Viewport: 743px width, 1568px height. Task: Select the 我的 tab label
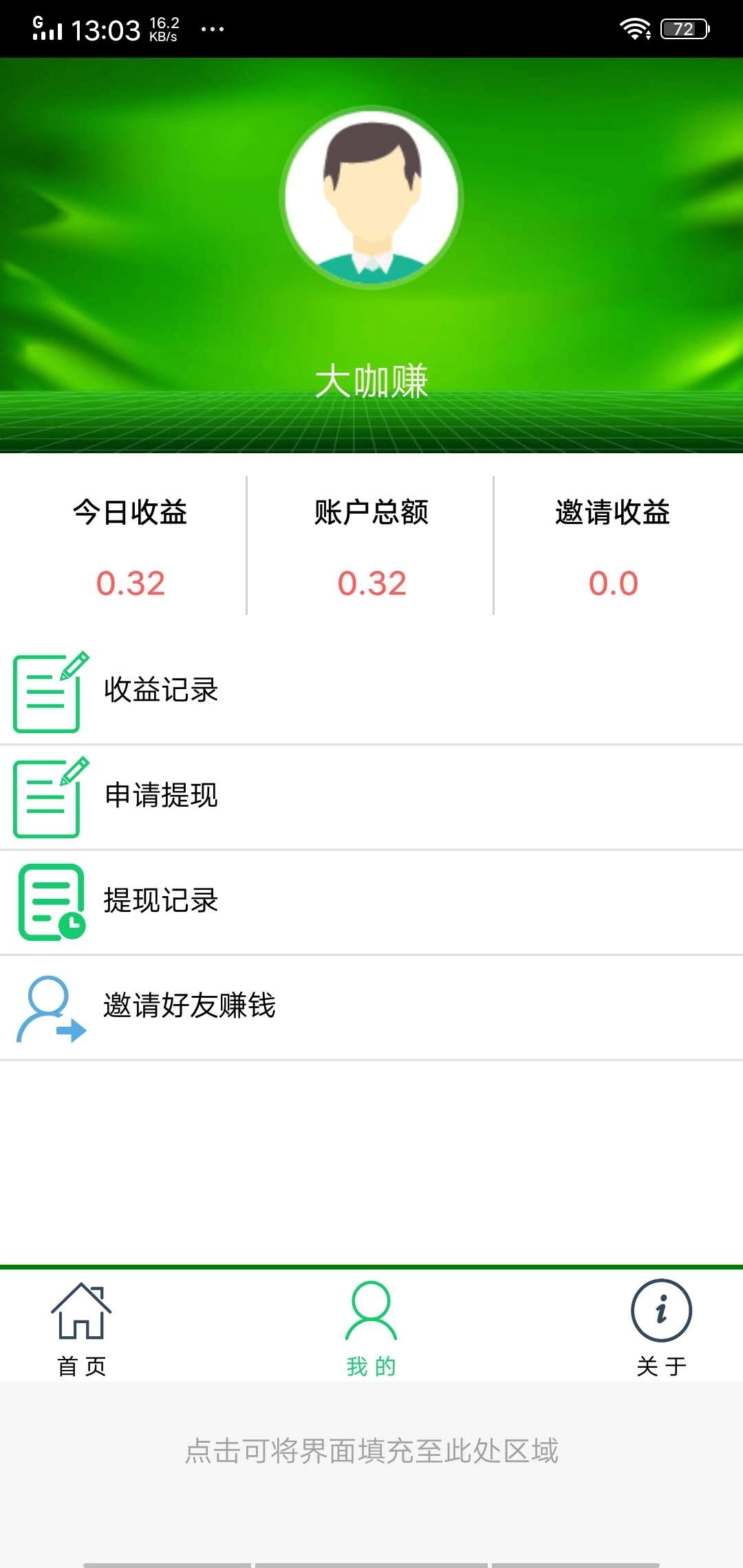click(x=370, y=1363)
